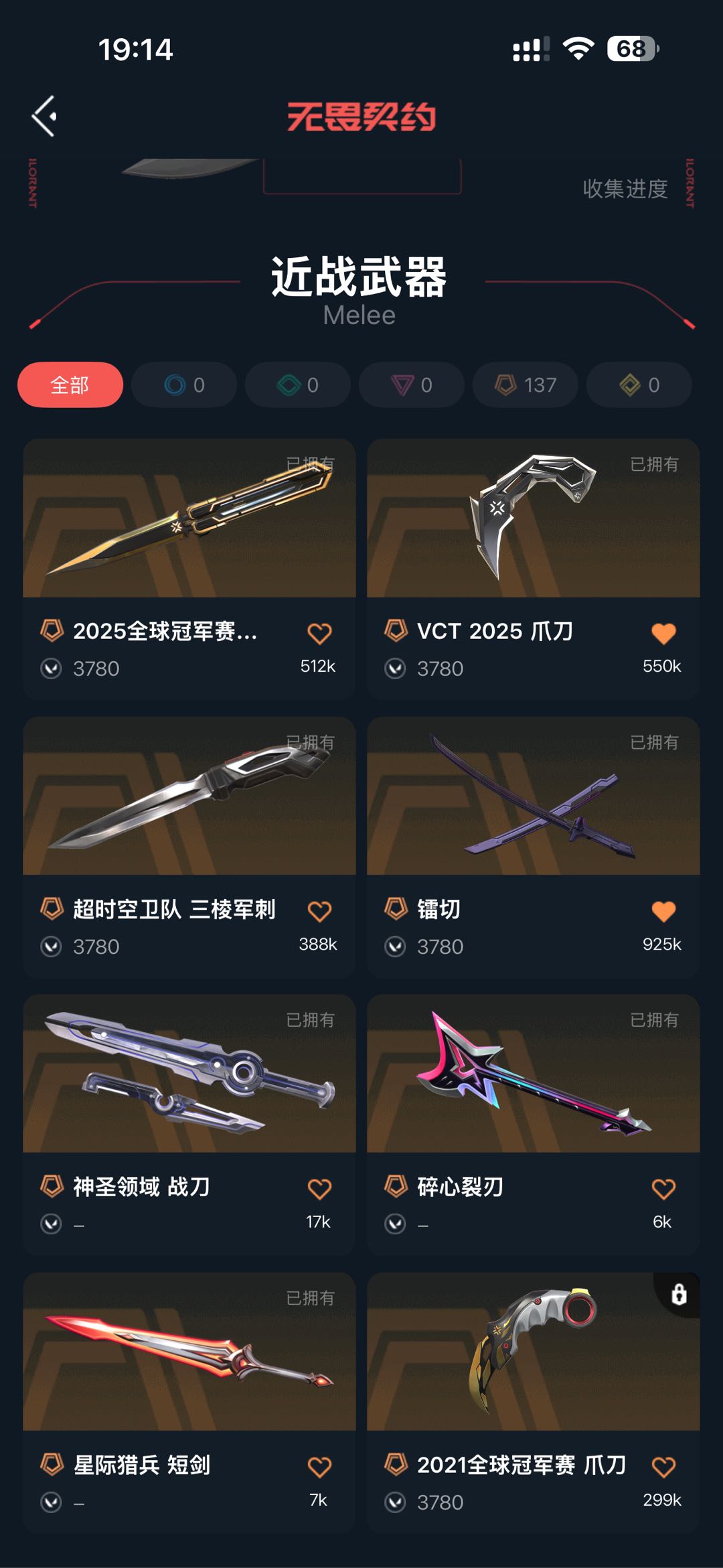Like the 超时空卫队 三棱军刺 skin

319,911
